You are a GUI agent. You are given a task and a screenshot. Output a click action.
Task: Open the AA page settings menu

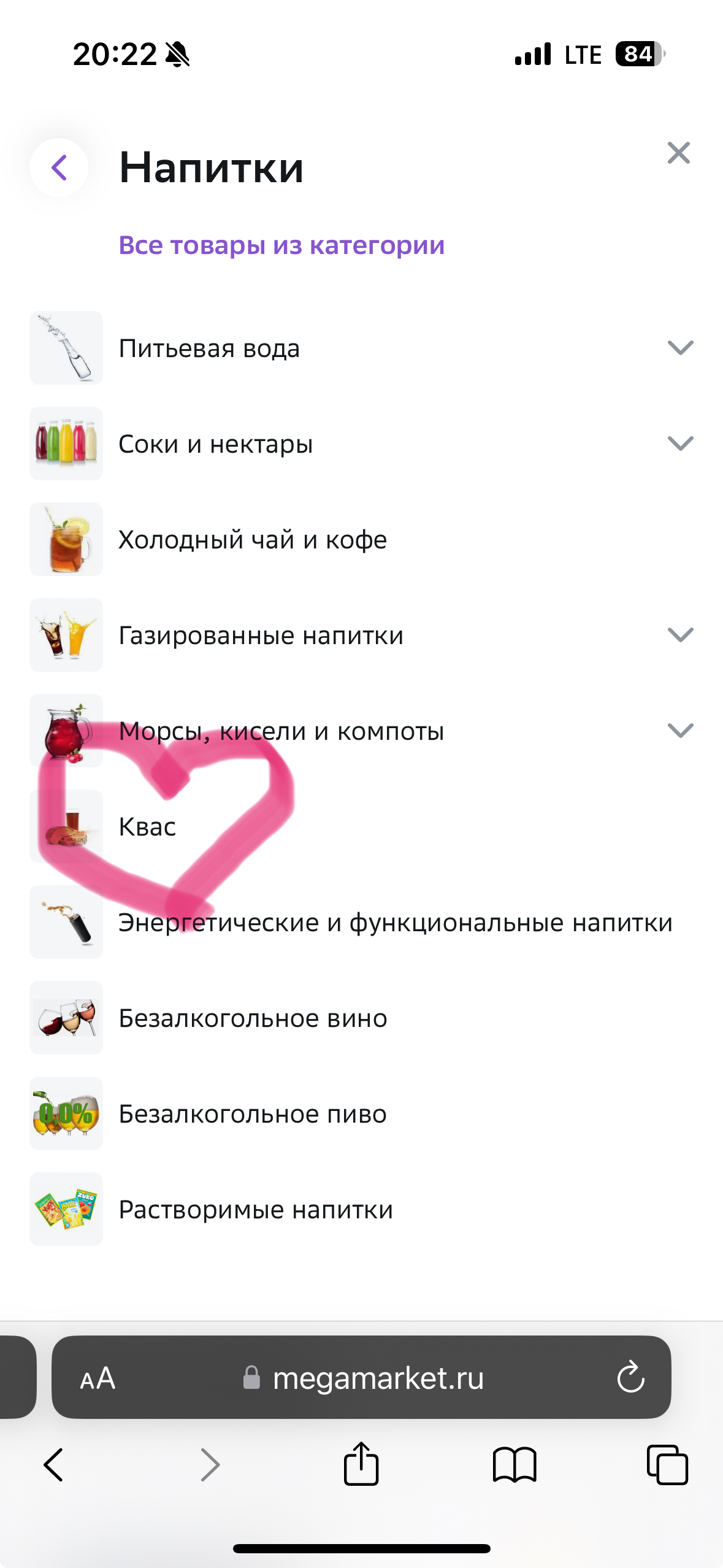click(x=98, y=1378)
